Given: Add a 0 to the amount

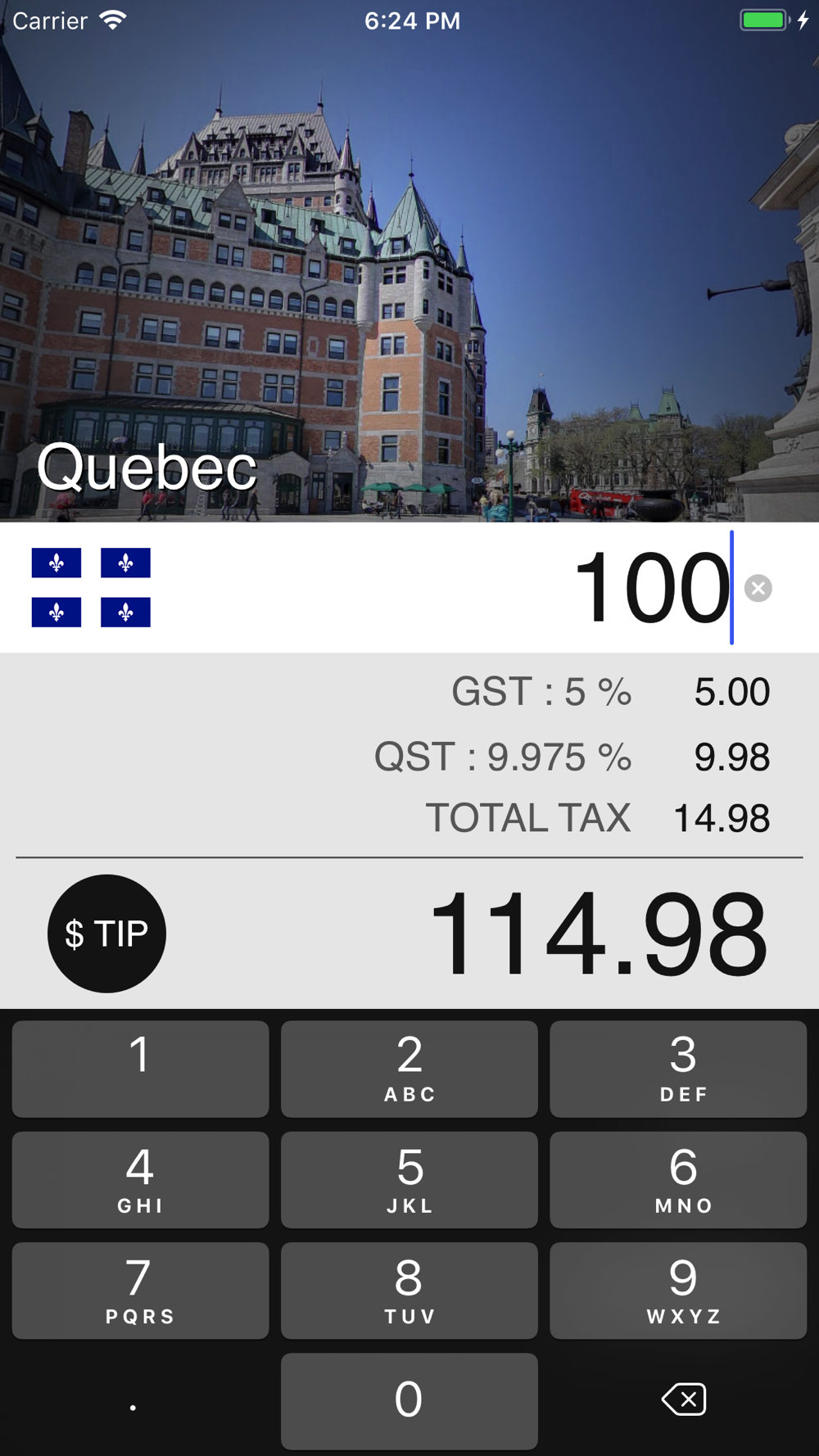Looking at the screenshot, I should (x=409, y=1401).
